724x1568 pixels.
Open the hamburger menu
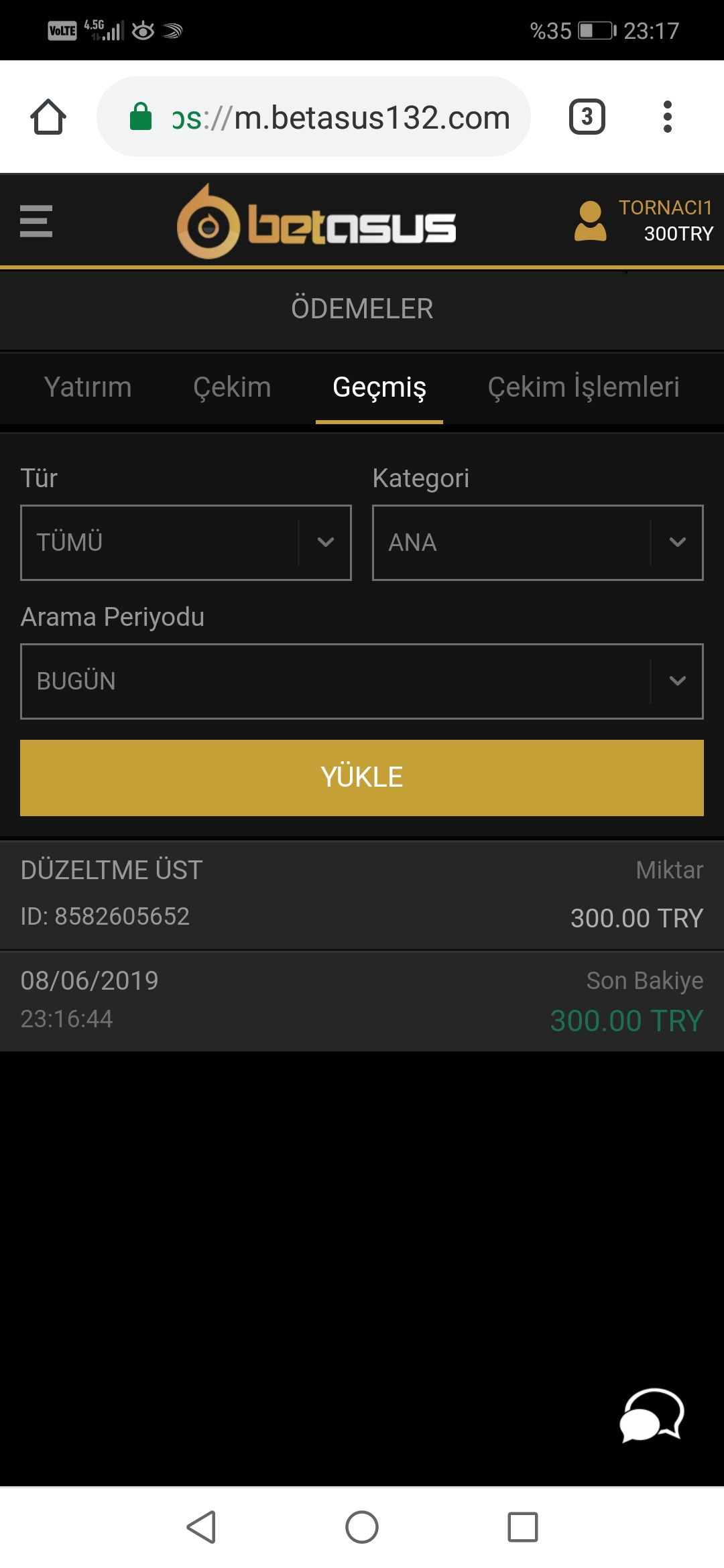[x=36, y=221]
